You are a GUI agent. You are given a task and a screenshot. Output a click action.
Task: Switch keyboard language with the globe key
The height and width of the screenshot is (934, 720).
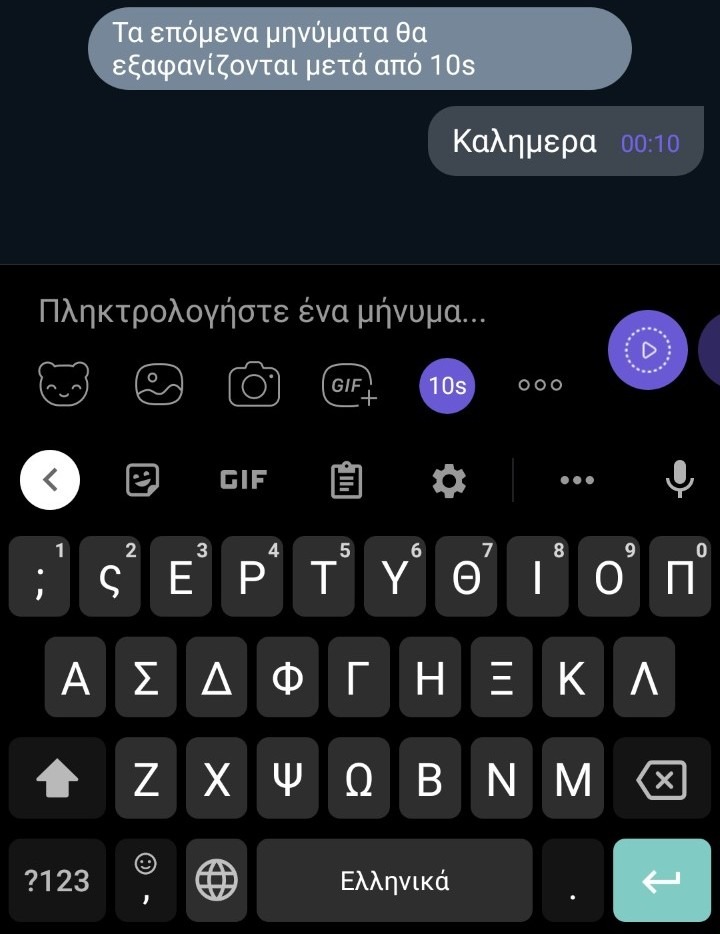pyautogui.click(x=217, y=880)
